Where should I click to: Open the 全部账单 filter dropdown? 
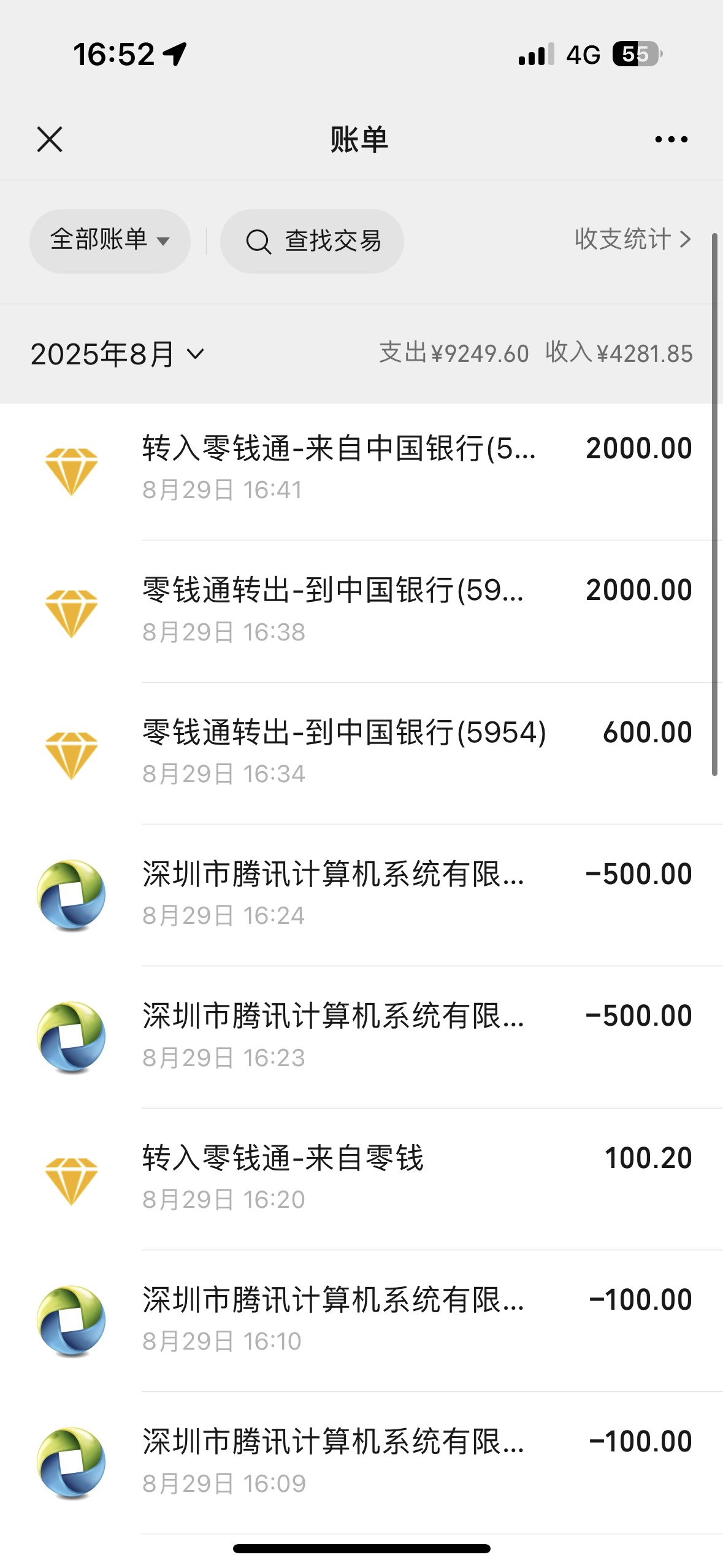click(x=110, y=241)
